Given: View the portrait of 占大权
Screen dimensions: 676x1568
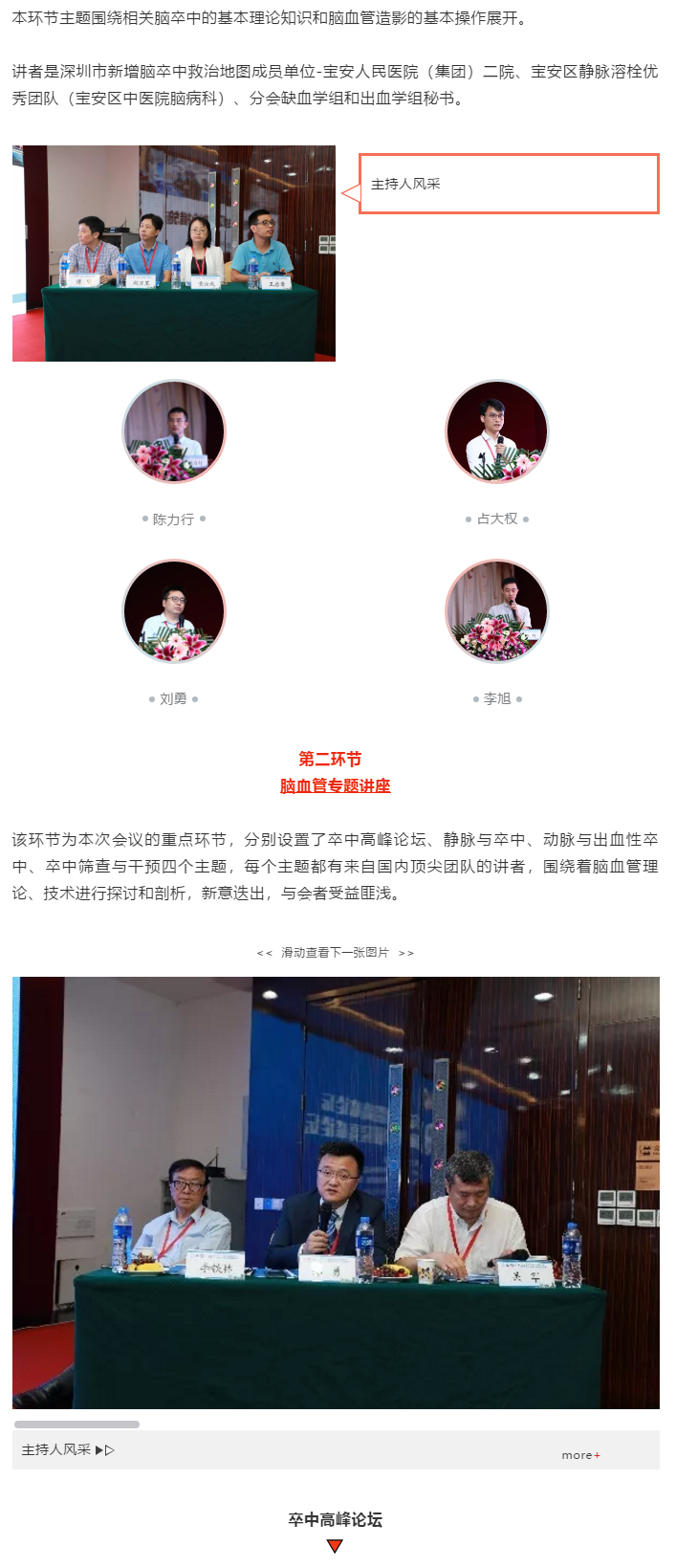Looking at the screenshot, I should click(x=497, y=431).
